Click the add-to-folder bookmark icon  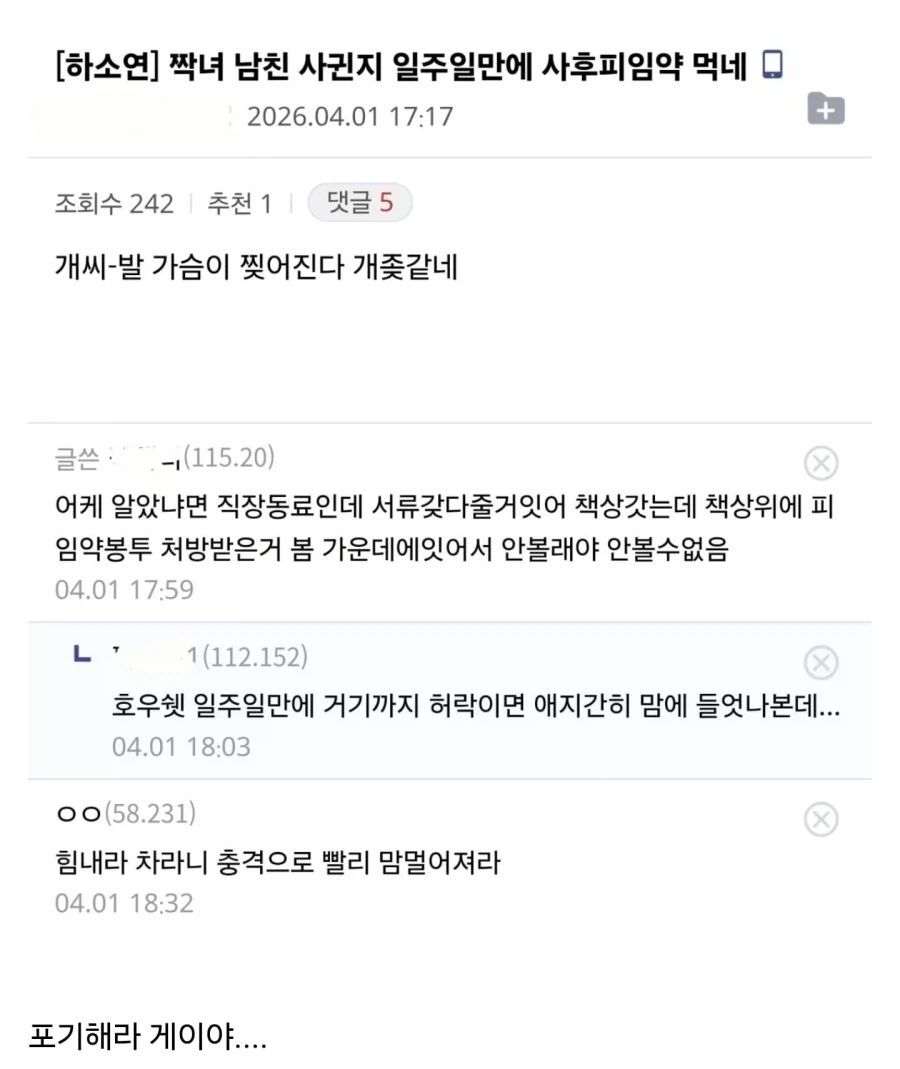(x=824, y=110)
